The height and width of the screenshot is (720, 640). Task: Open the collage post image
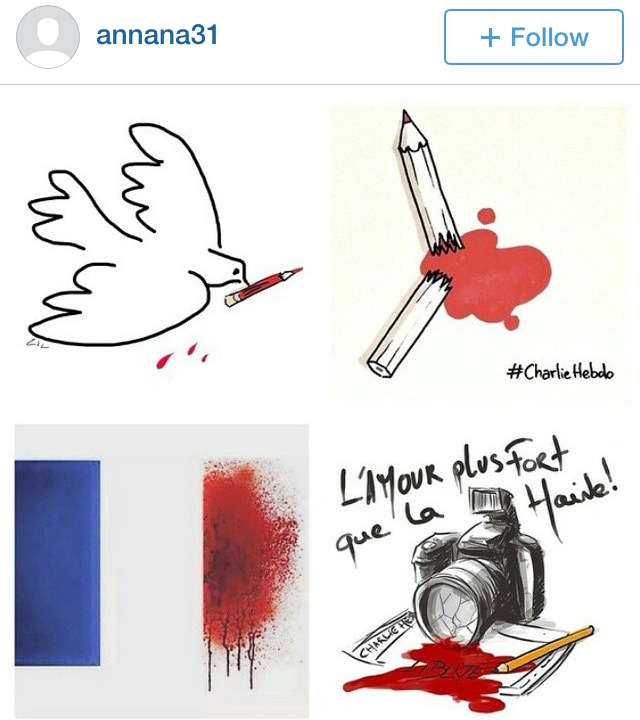tap(320, 400)
